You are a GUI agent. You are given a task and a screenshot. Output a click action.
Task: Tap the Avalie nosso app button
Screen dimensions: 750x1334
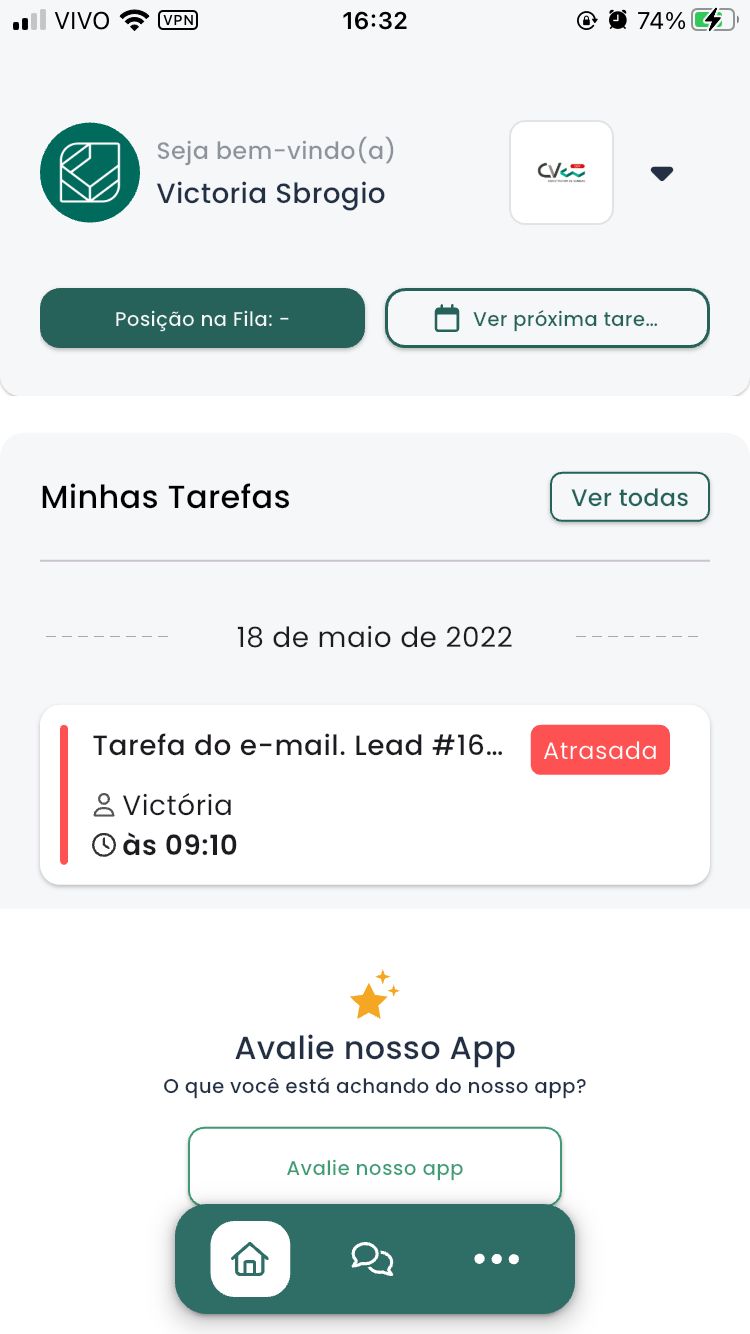tap(375, 1167)
